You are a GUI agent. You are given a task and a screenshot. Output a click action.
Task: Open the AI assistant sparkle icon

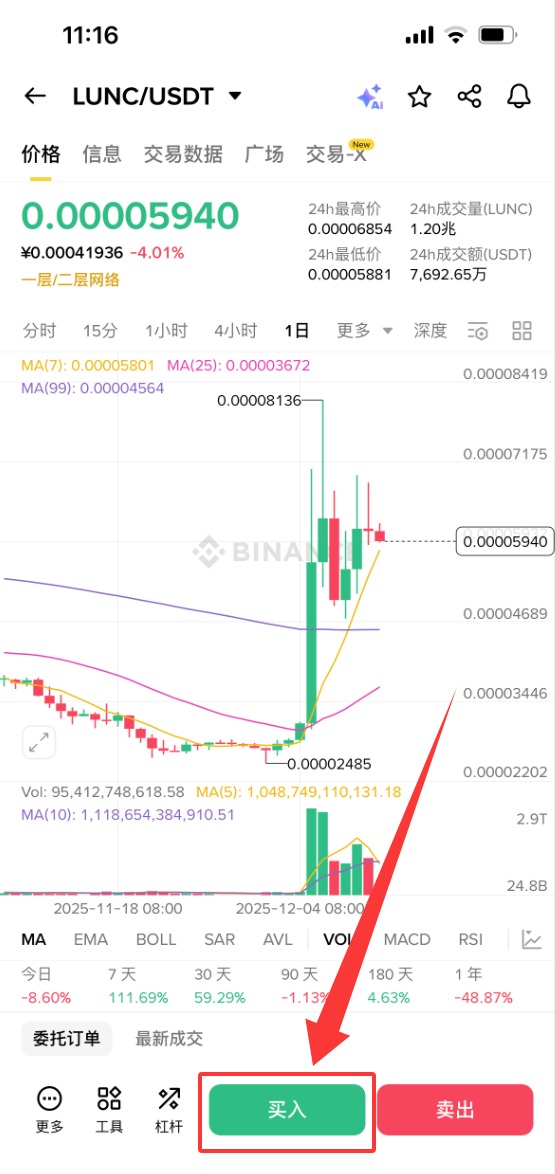pyautogui.click(x=370, y=97)
